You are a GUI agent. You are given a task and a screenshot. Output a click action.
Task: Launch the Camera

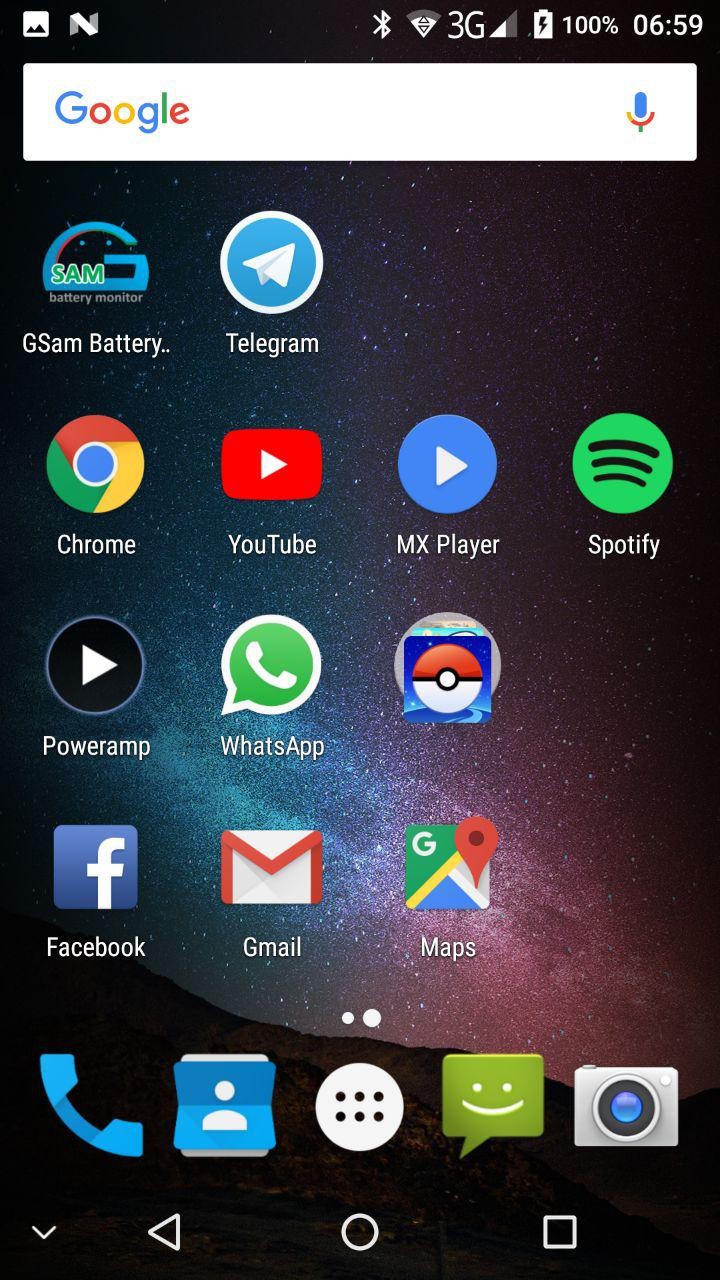626,1106
